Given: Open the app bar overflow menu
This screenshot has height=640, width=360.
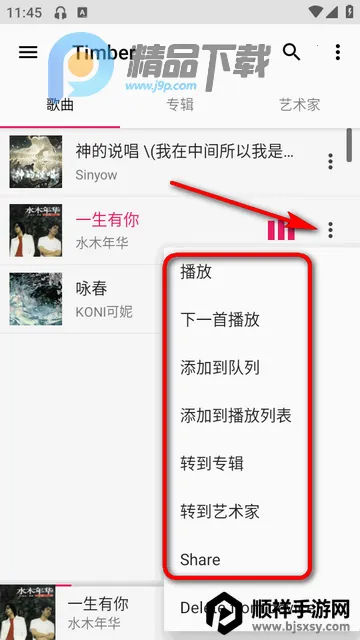Looking at the screenshot, I should 338,52.
